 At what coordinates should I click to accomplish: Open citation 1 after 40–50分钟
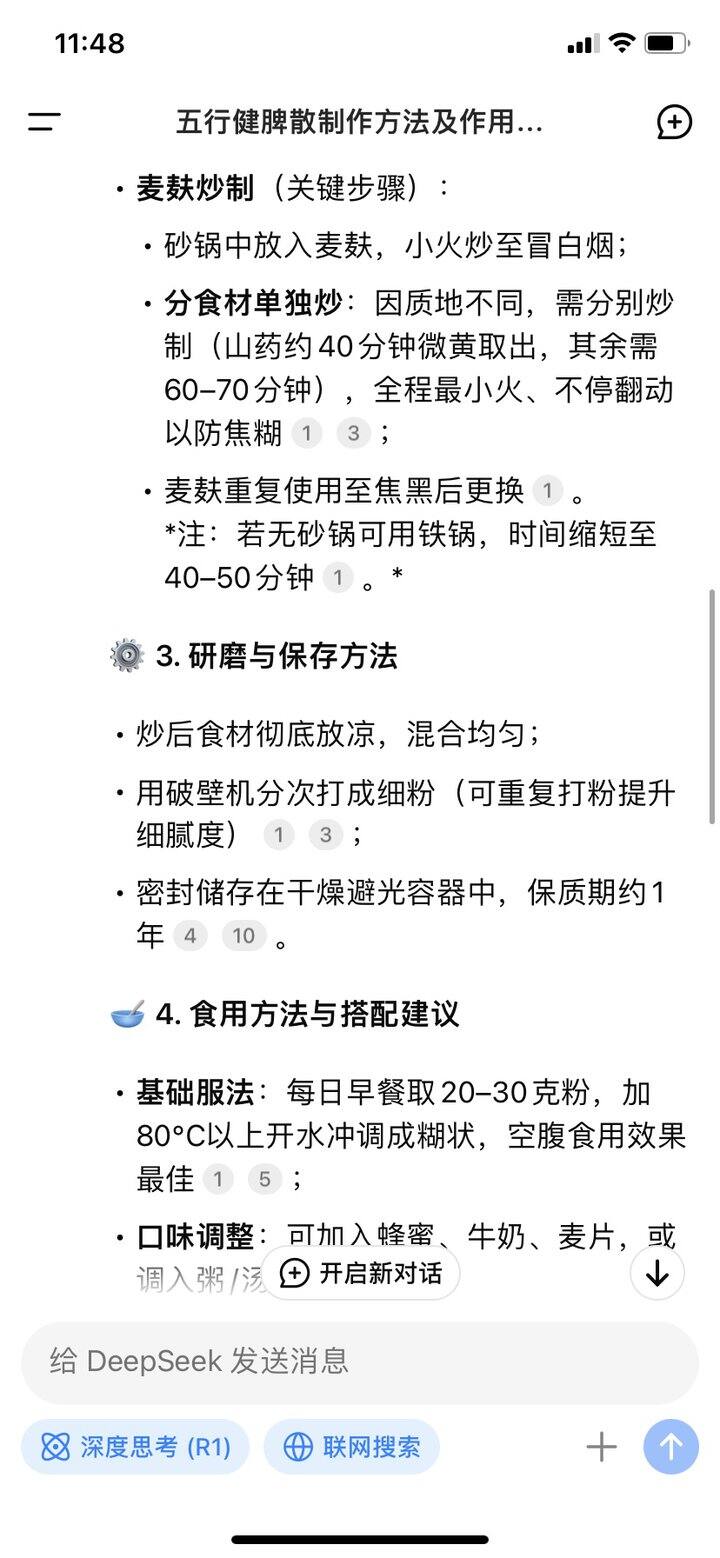[x=338, y=577]
